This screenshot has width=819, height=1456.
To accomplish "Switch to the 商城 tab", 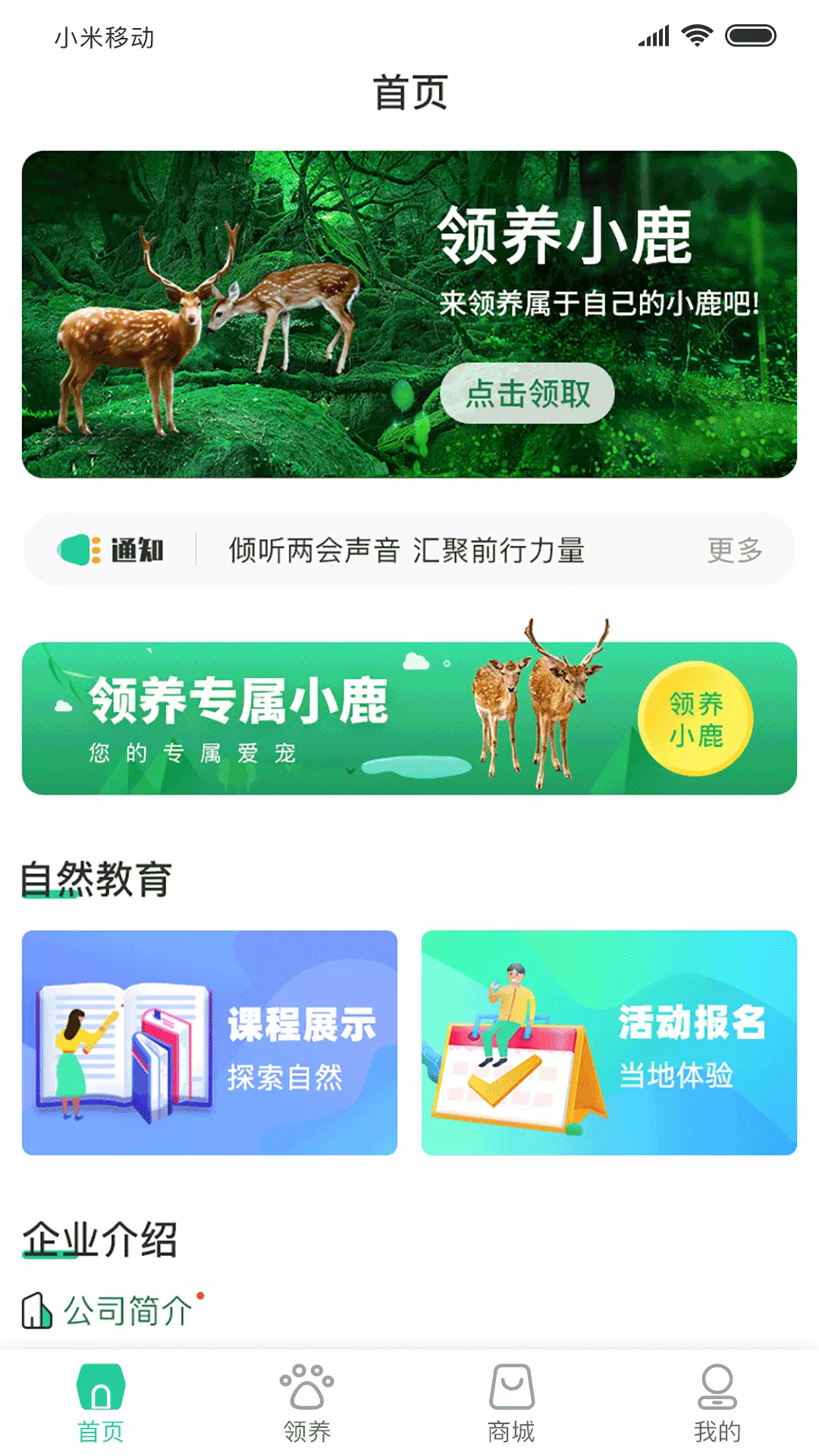I will 512,1403.
